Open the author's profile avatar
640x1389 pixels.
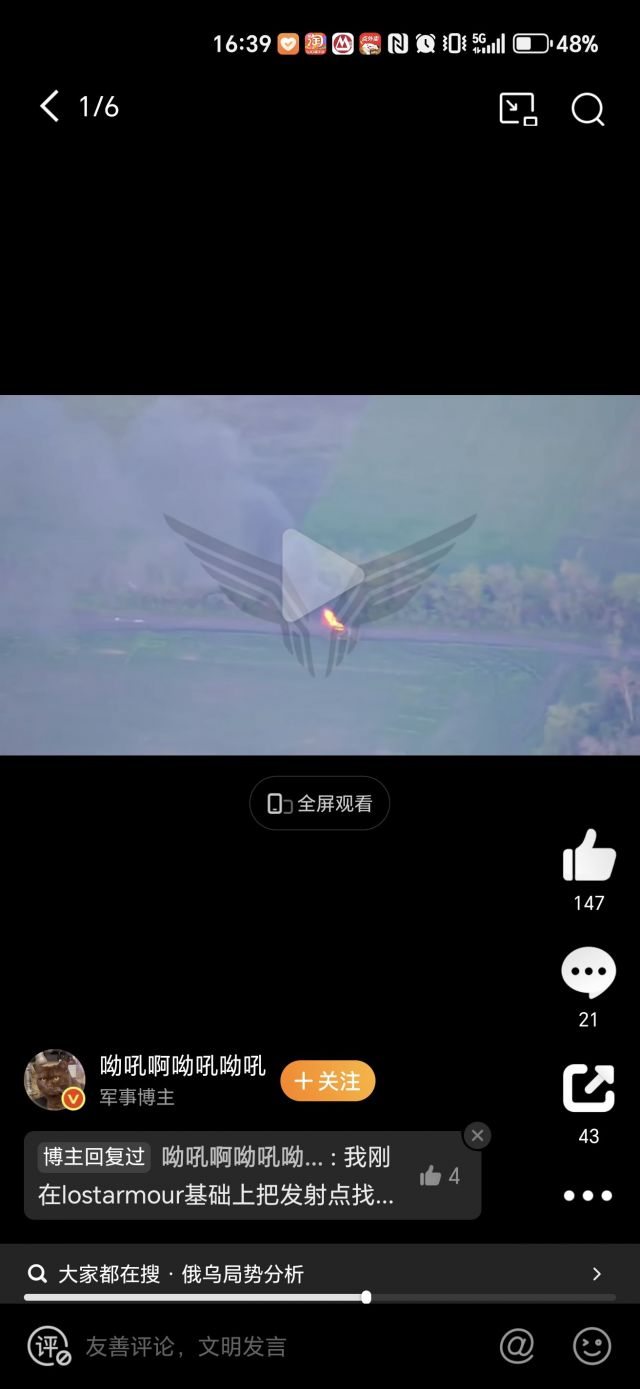55,1080
